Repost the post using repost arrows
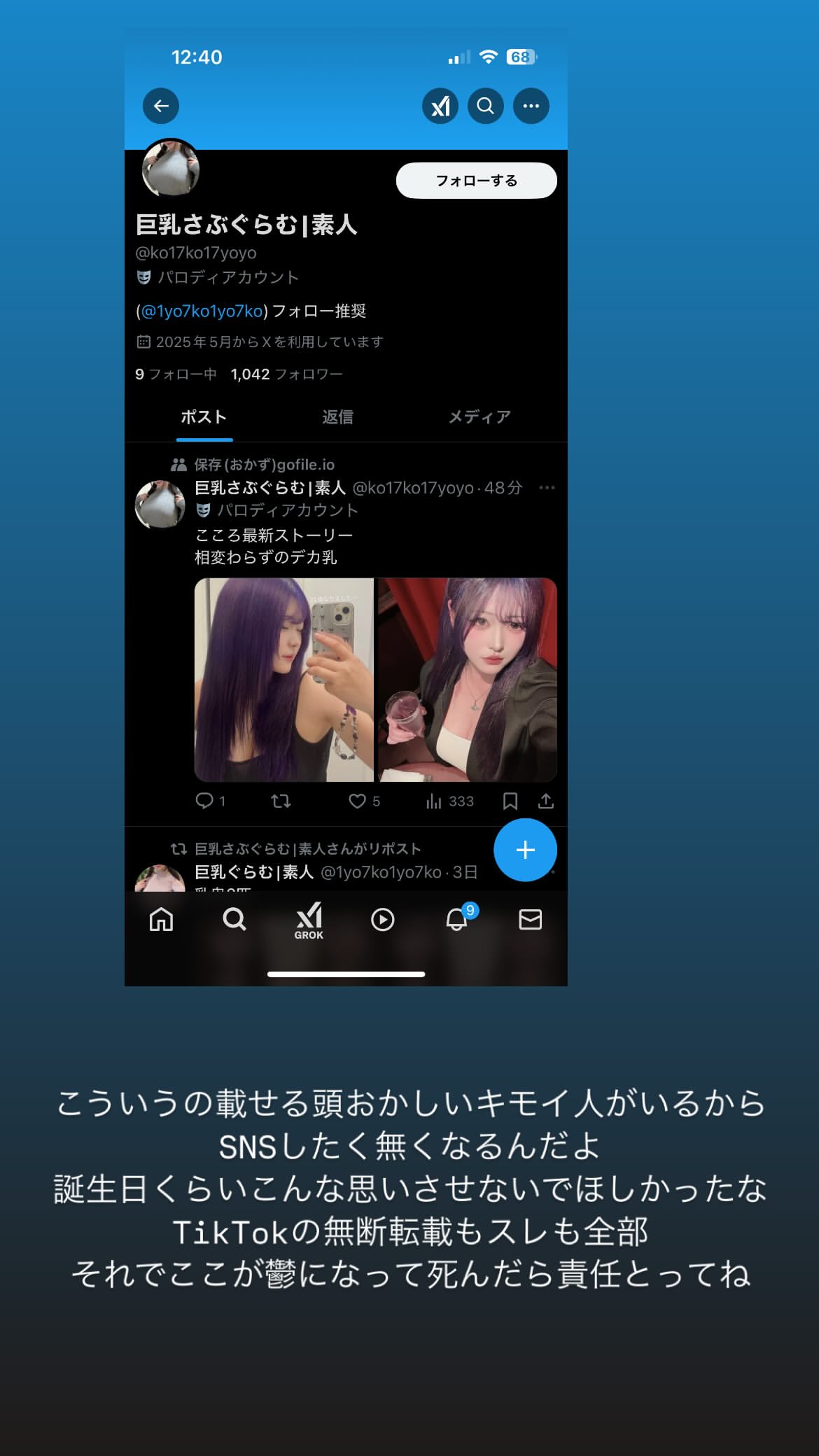The image size is (819, 1456). [x=281, y=801]
